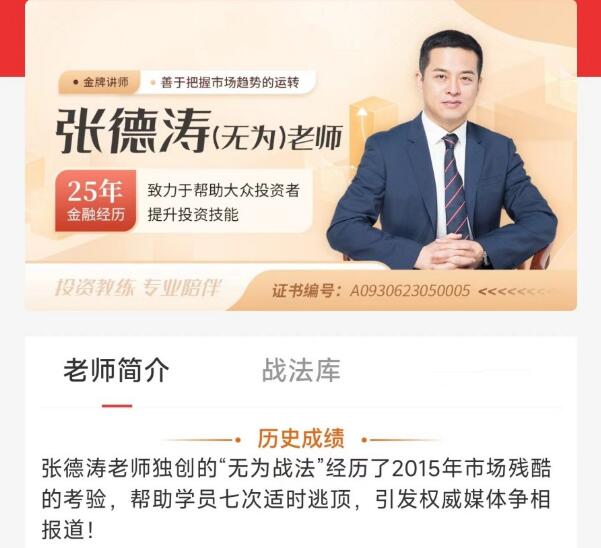Screen dimensions: 601x548
Task: Select the 老师简介 tab
Action: (116, 371)
